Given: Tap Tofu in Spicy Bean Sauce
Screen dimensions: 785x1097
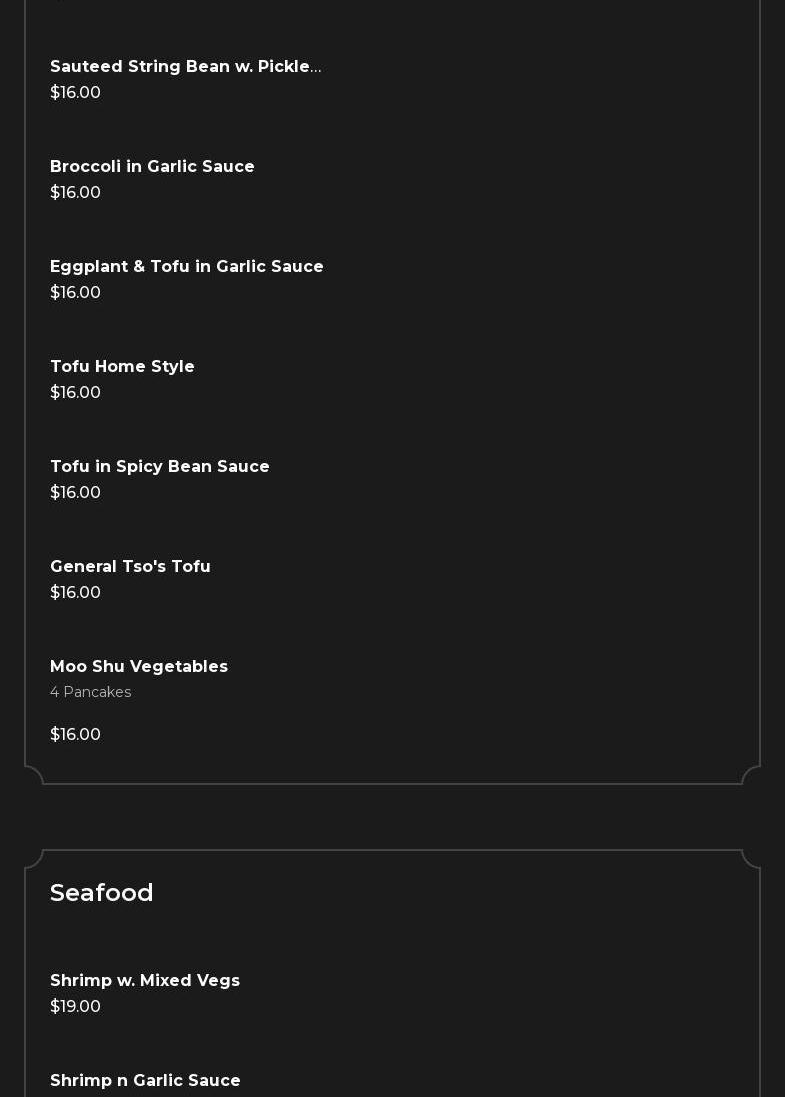Looking at the screenshot, I should [x=160, y=467].
